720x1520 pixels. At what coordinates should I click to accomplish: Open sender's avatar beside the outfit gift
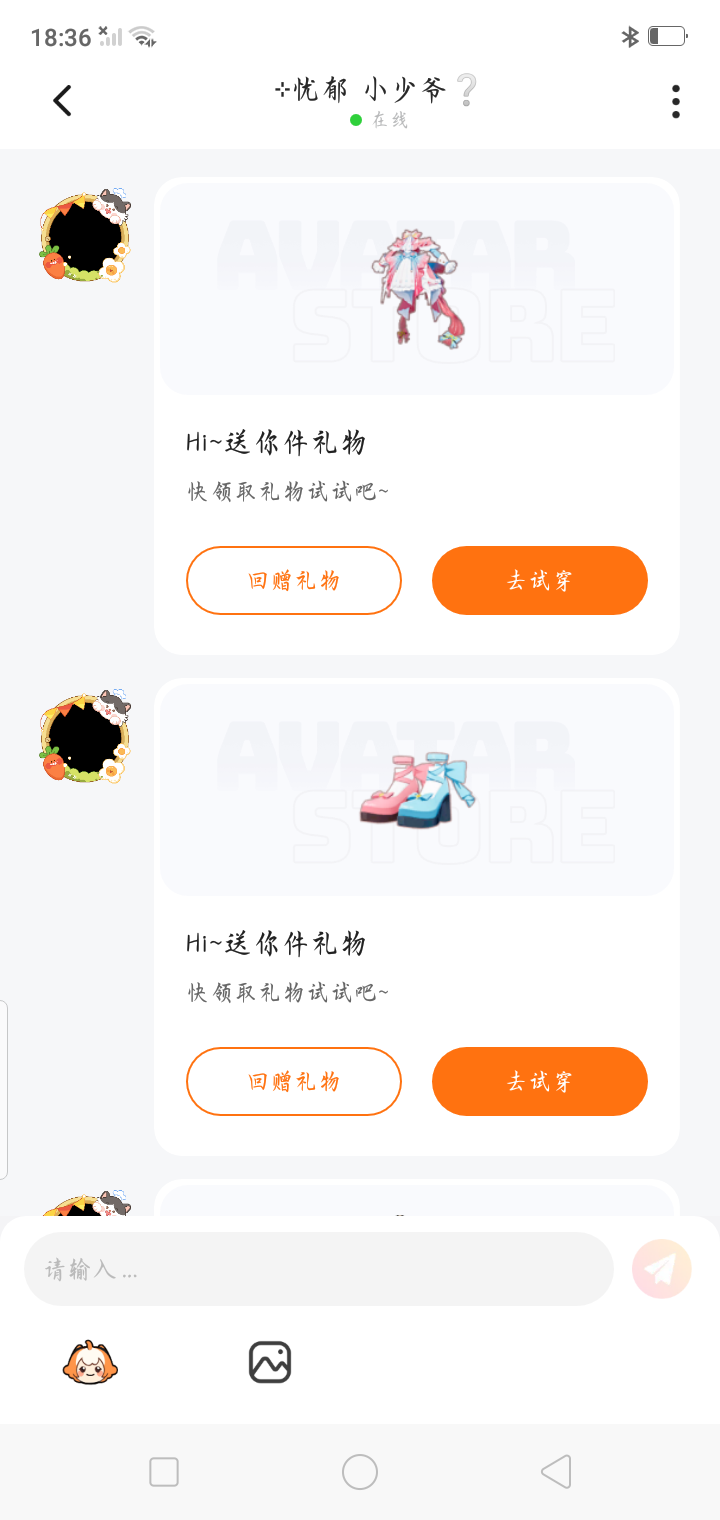pos(86,238)
